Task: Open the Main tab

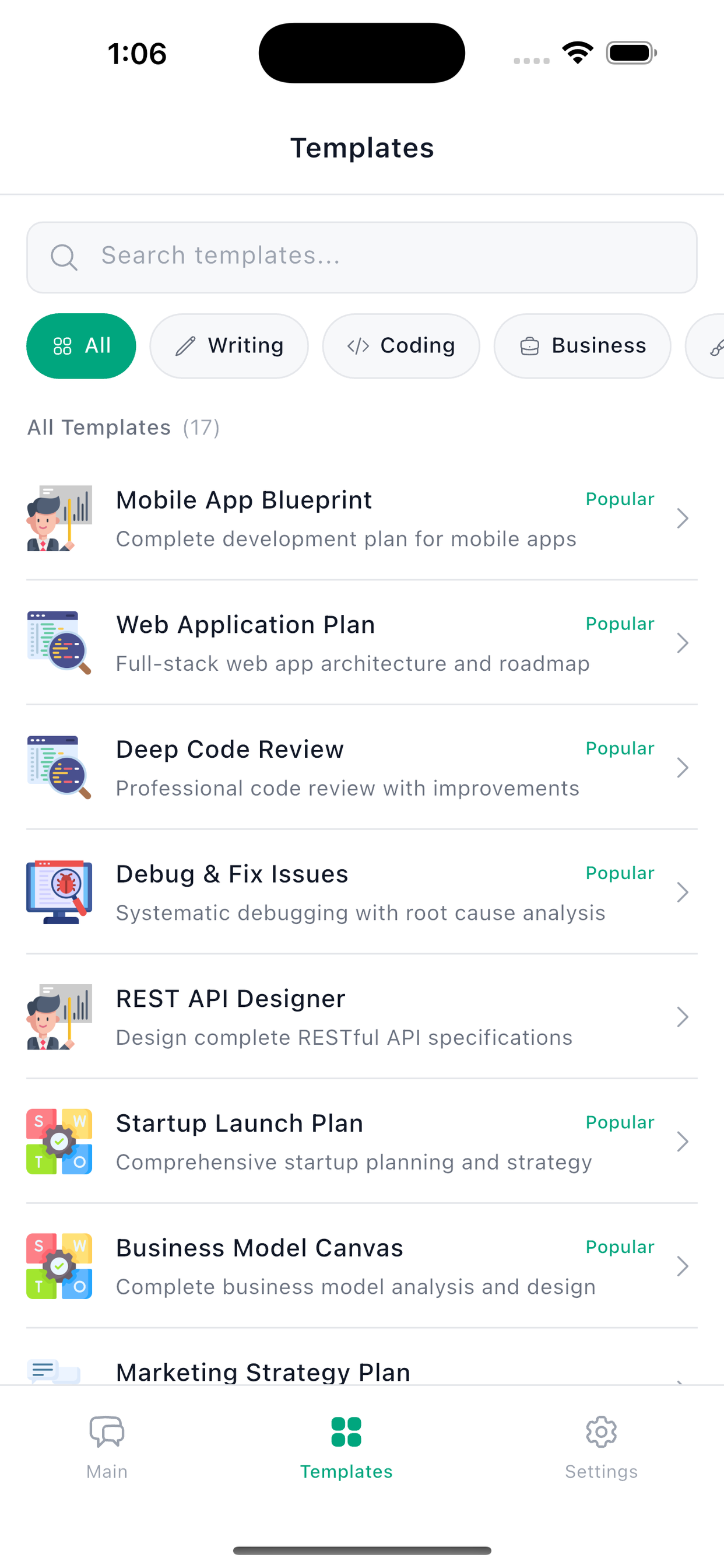Action: coord(107,1455)
